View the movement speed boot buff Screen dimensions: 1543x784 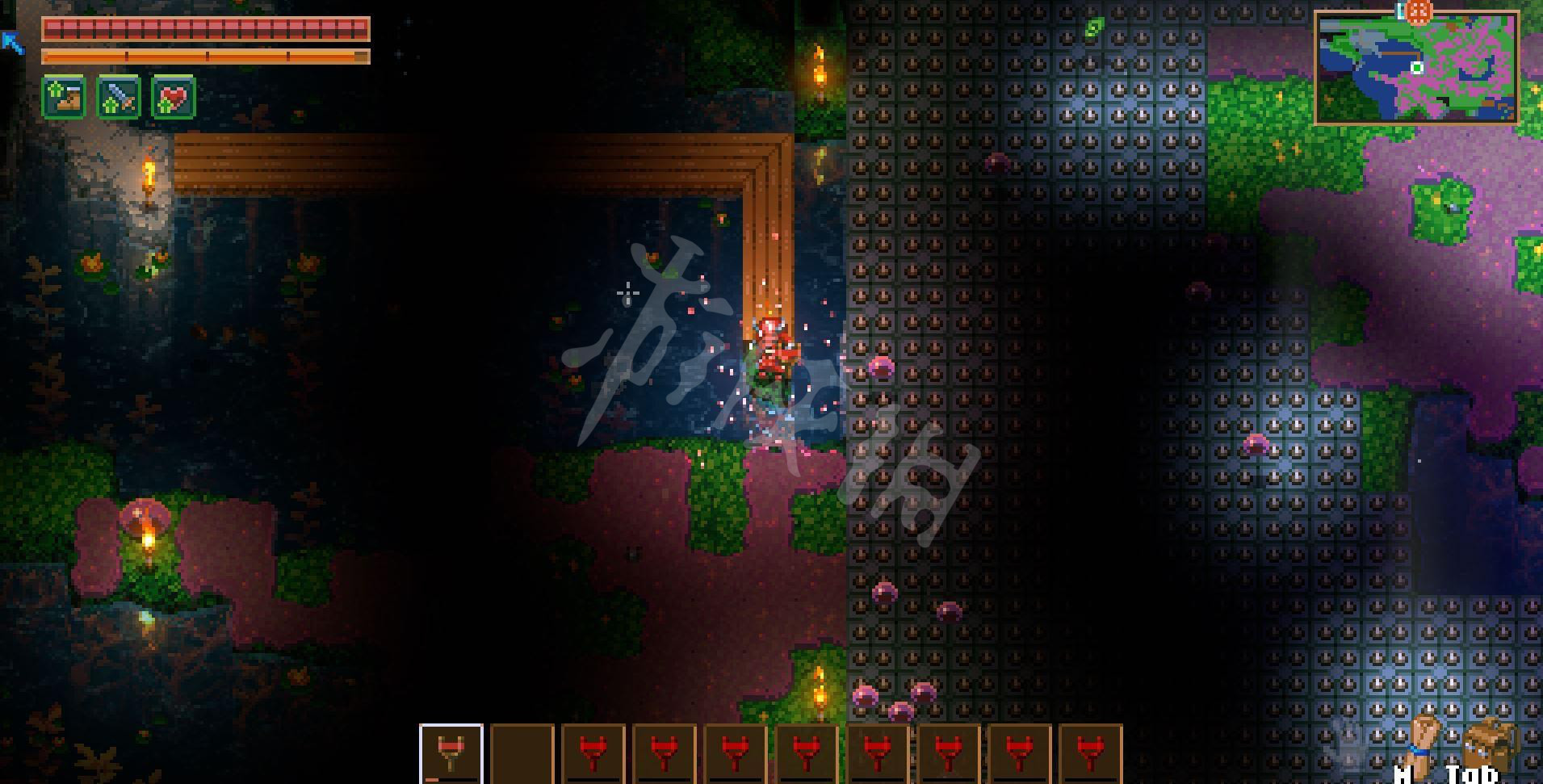[64, 99]
